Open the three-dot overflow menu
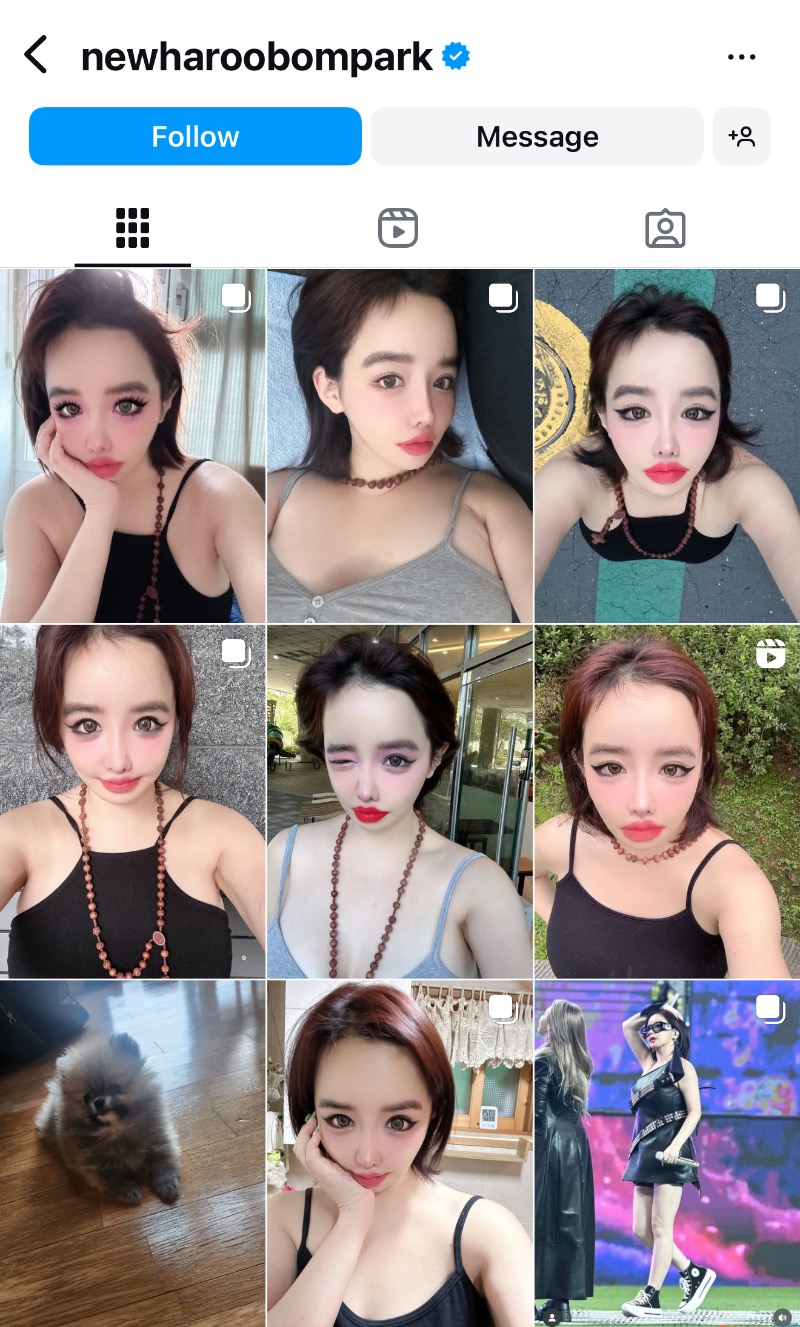Viewport: 800px width, 1327px height. (741, 57)
